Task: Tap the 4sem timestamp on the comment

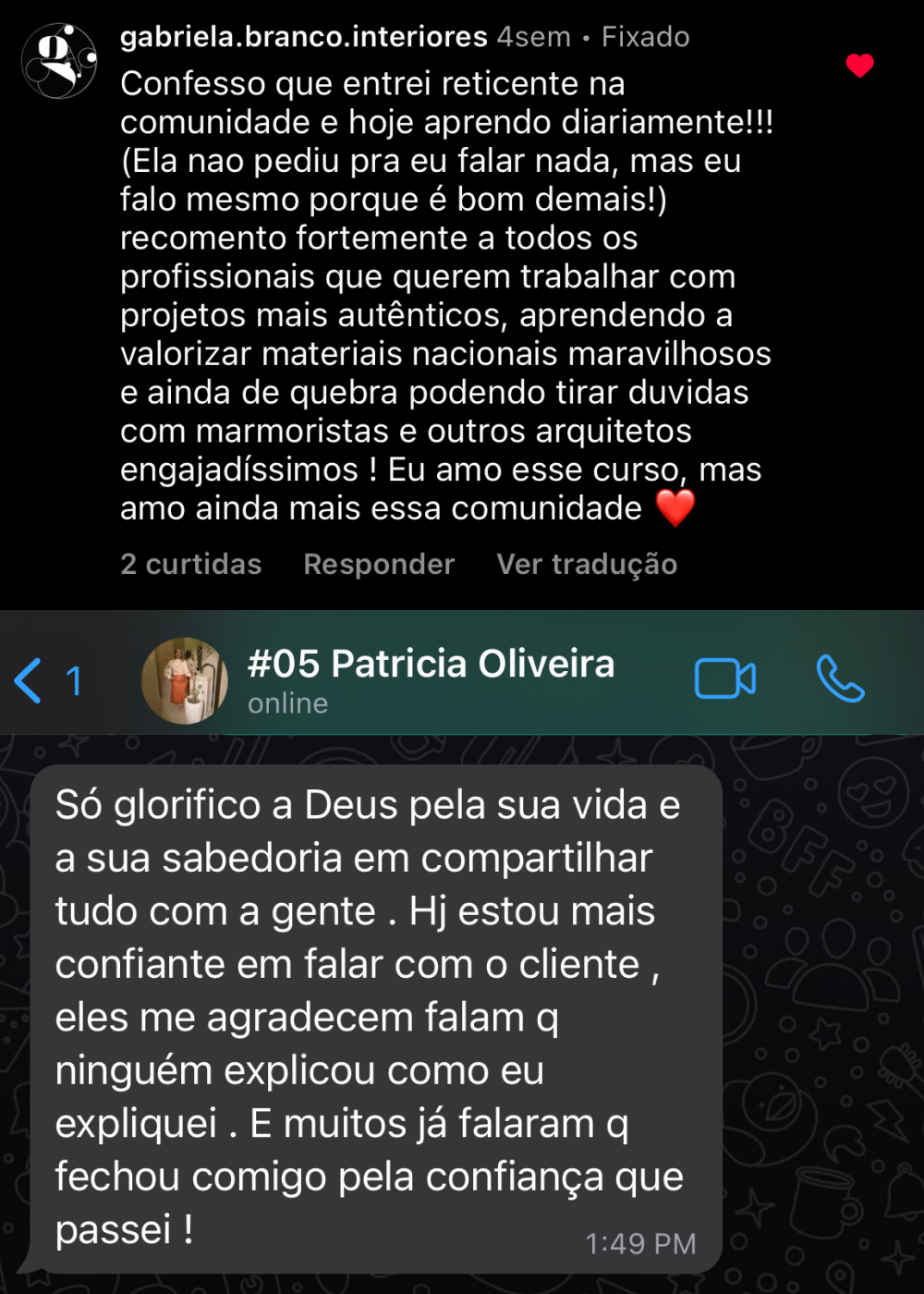Action: 534,37
